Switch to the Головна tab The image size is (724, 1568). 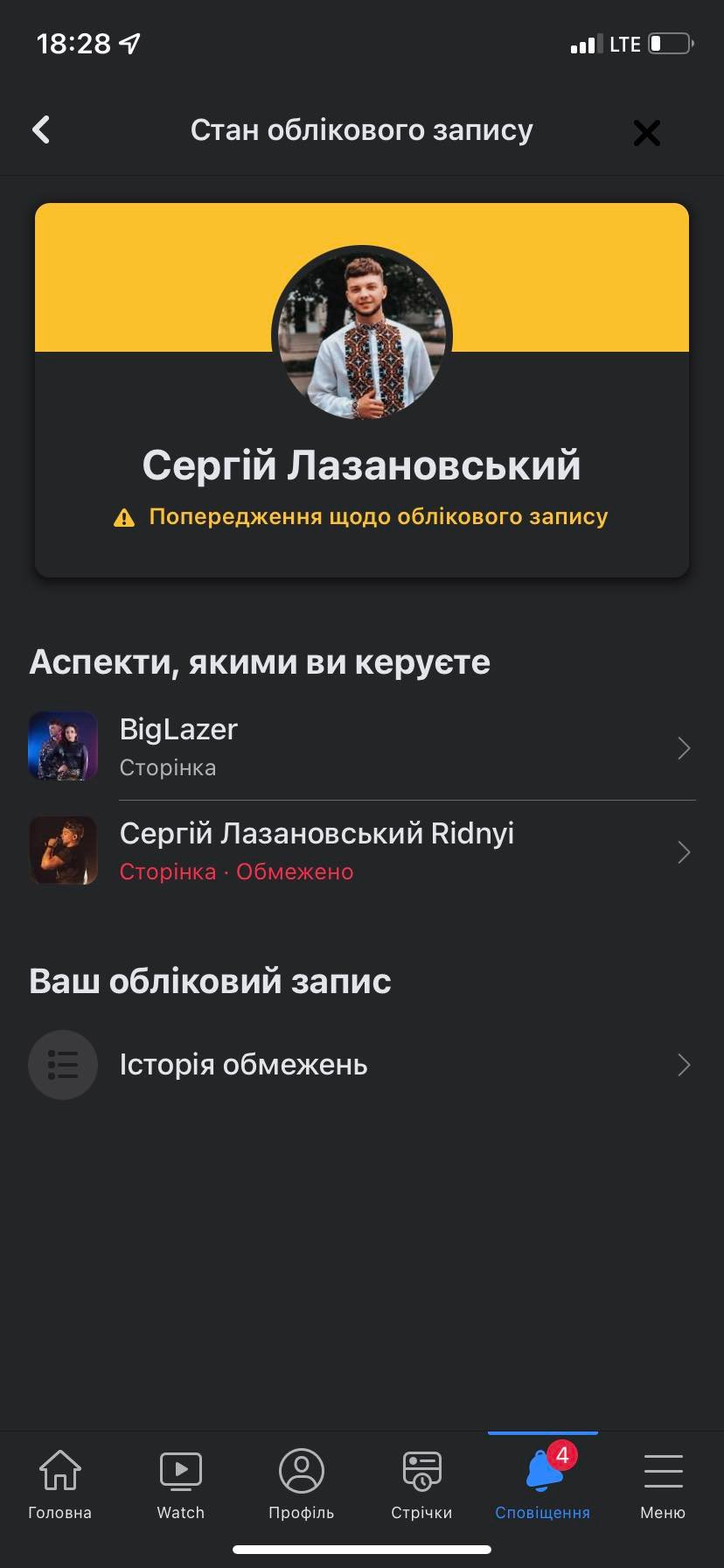tap(59, 1484)
